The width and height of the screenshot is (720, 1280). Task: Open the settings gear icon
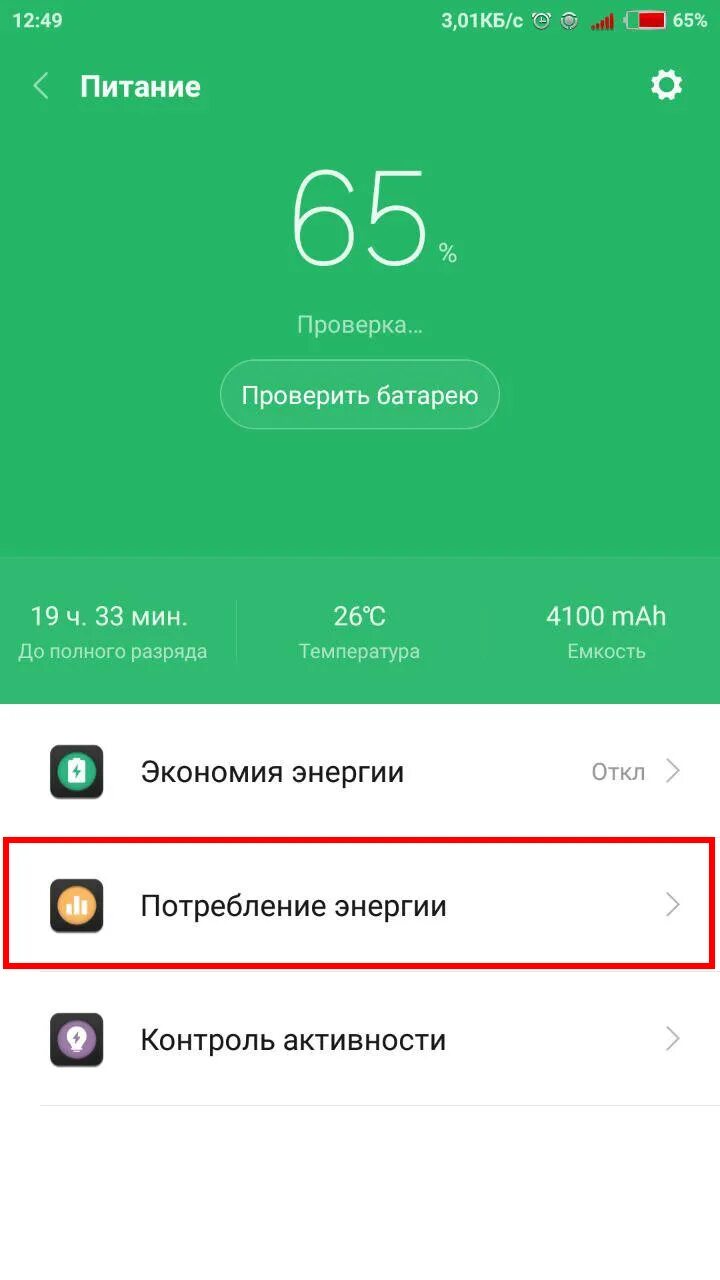tap(666, 85)
